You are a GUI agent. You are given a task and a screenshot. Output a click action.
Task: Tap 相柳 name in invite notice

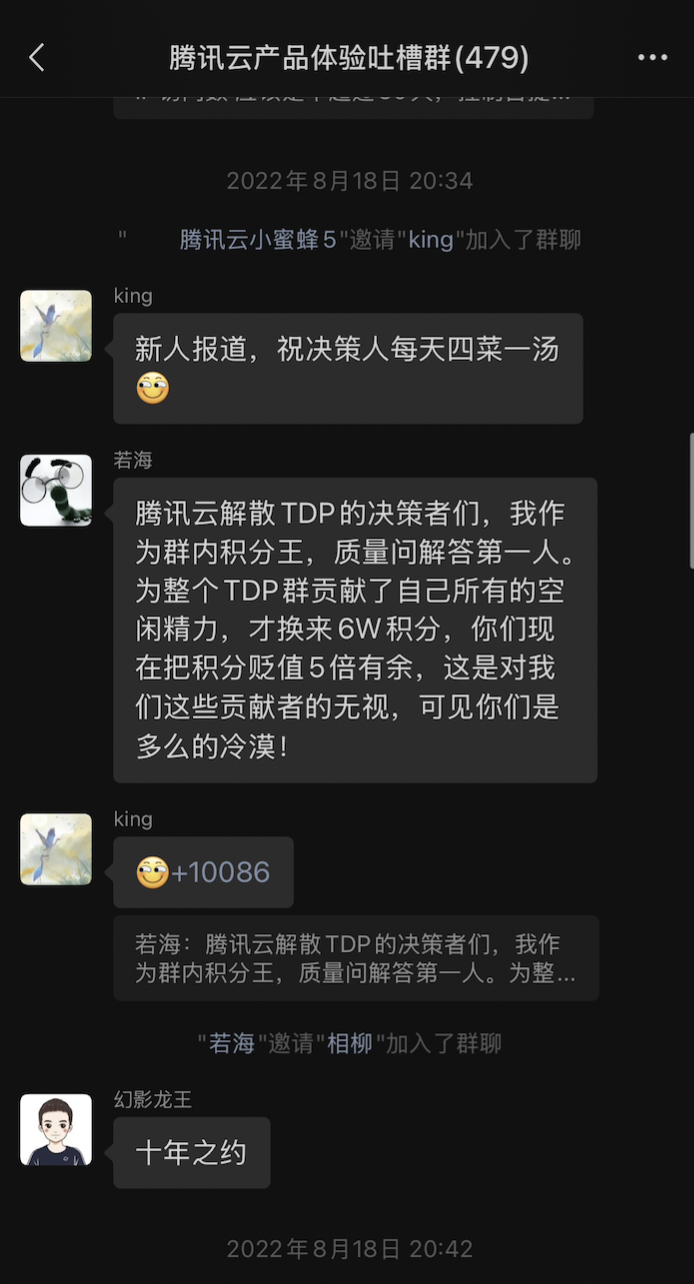[x=350, y=1043]
